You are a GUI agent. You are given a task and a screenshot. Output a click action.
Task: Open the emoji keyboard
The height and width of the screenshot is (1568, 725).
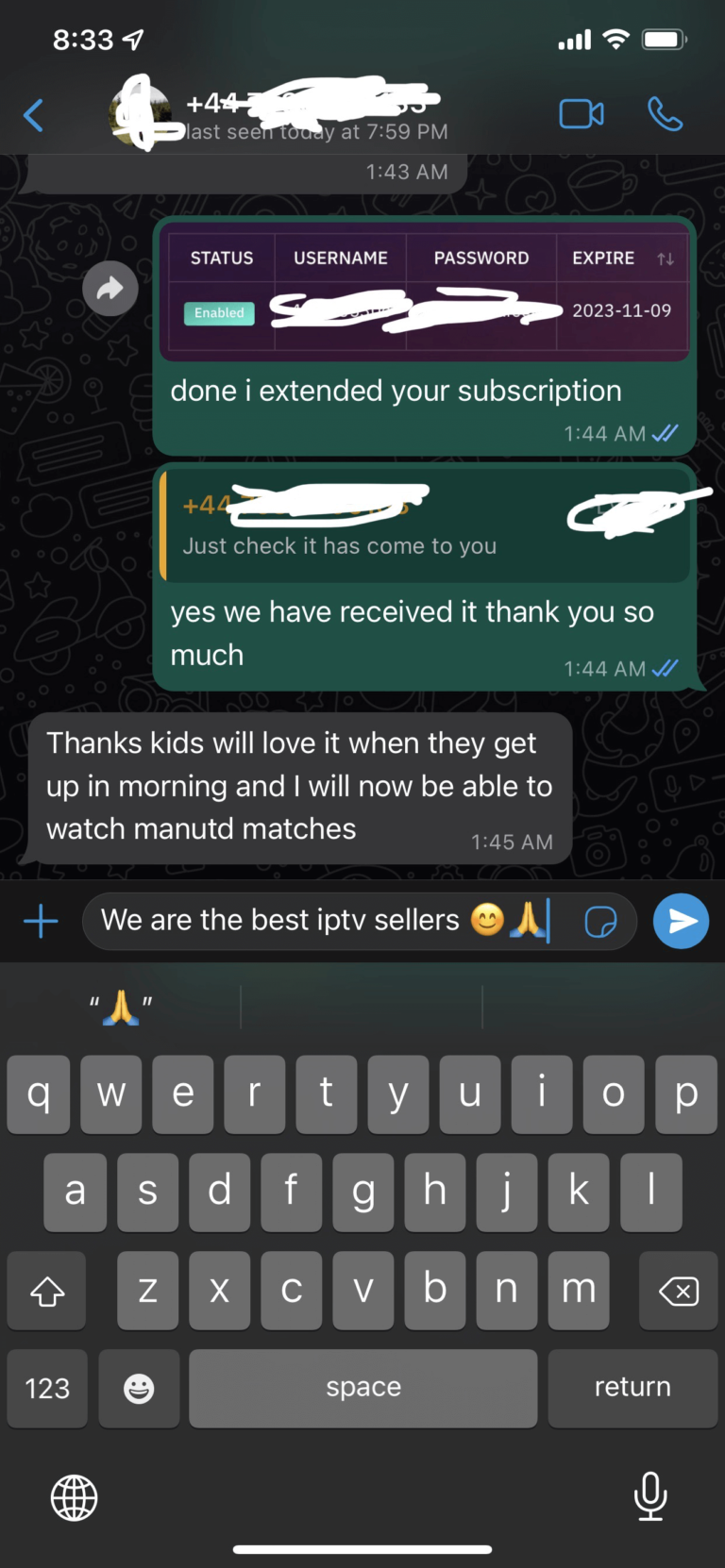[139, 1388]
